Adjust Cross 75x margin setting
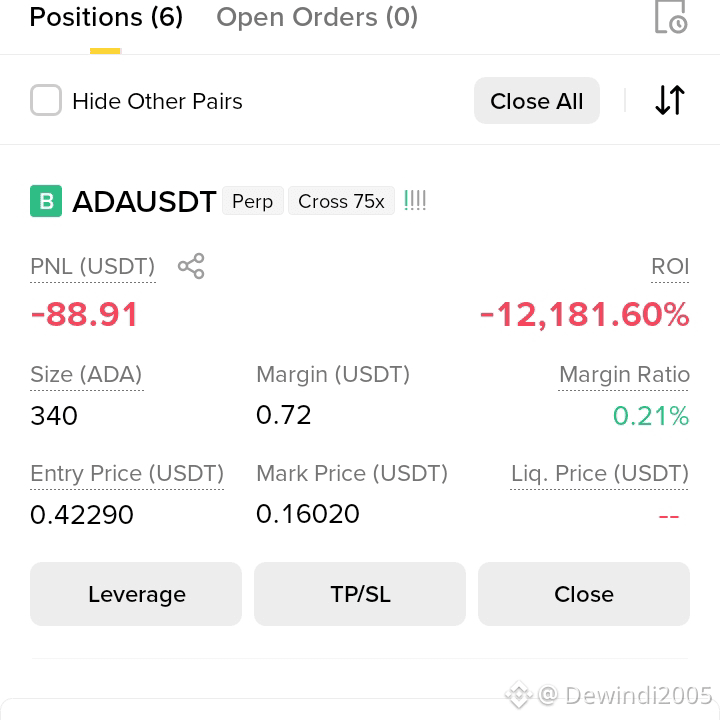720x720 pixels. point(341,201)
